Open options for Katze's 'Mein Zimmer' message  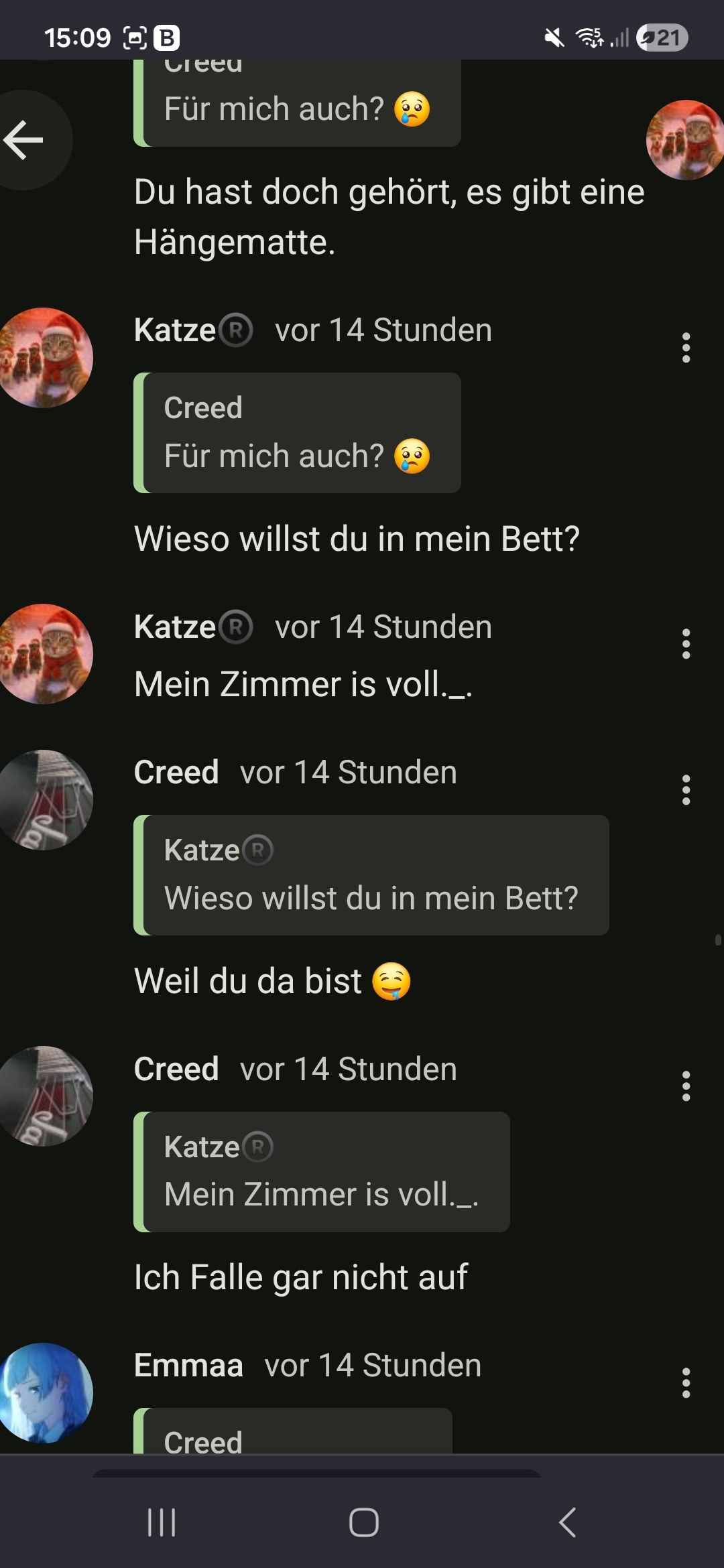click(685, 644)
